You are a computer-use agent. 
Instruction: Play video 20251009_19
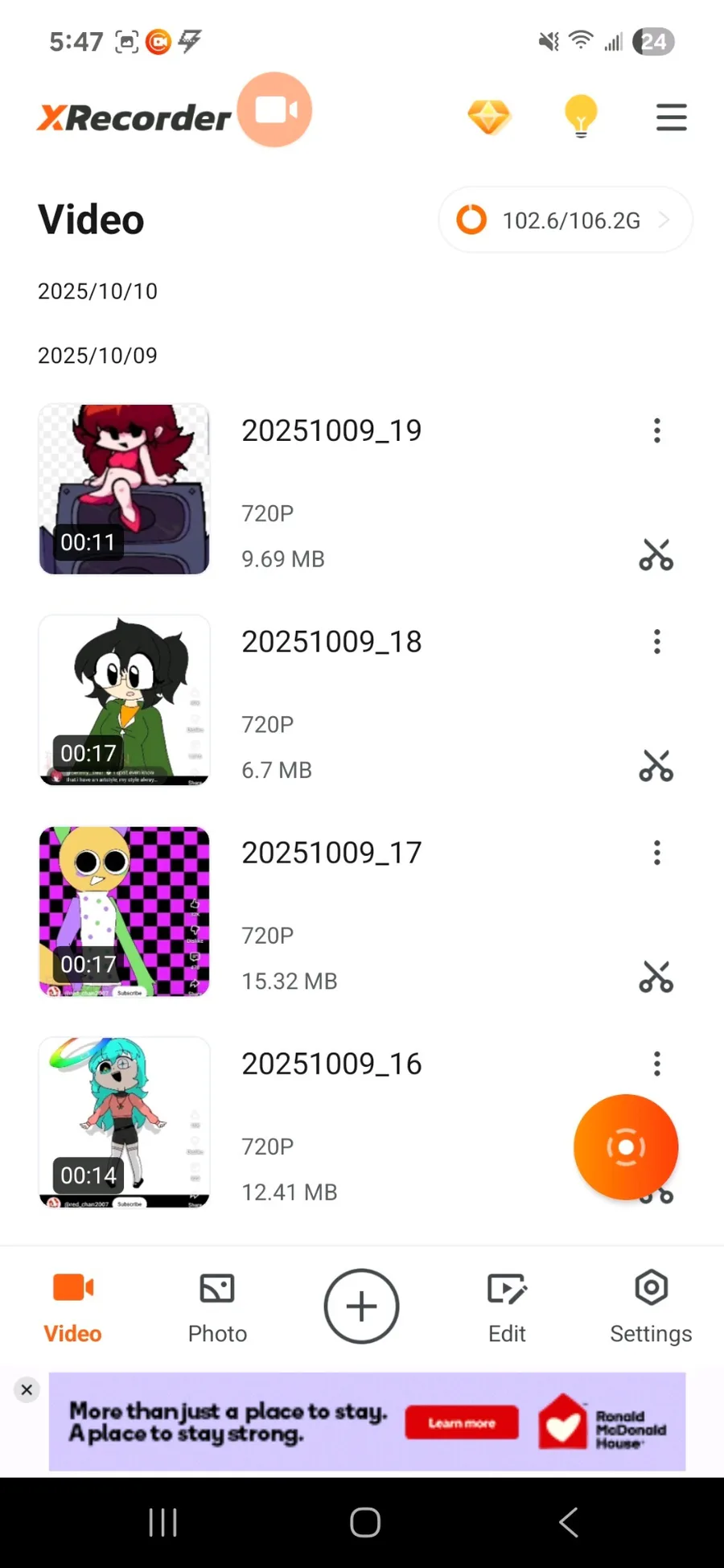pos(125,489)
